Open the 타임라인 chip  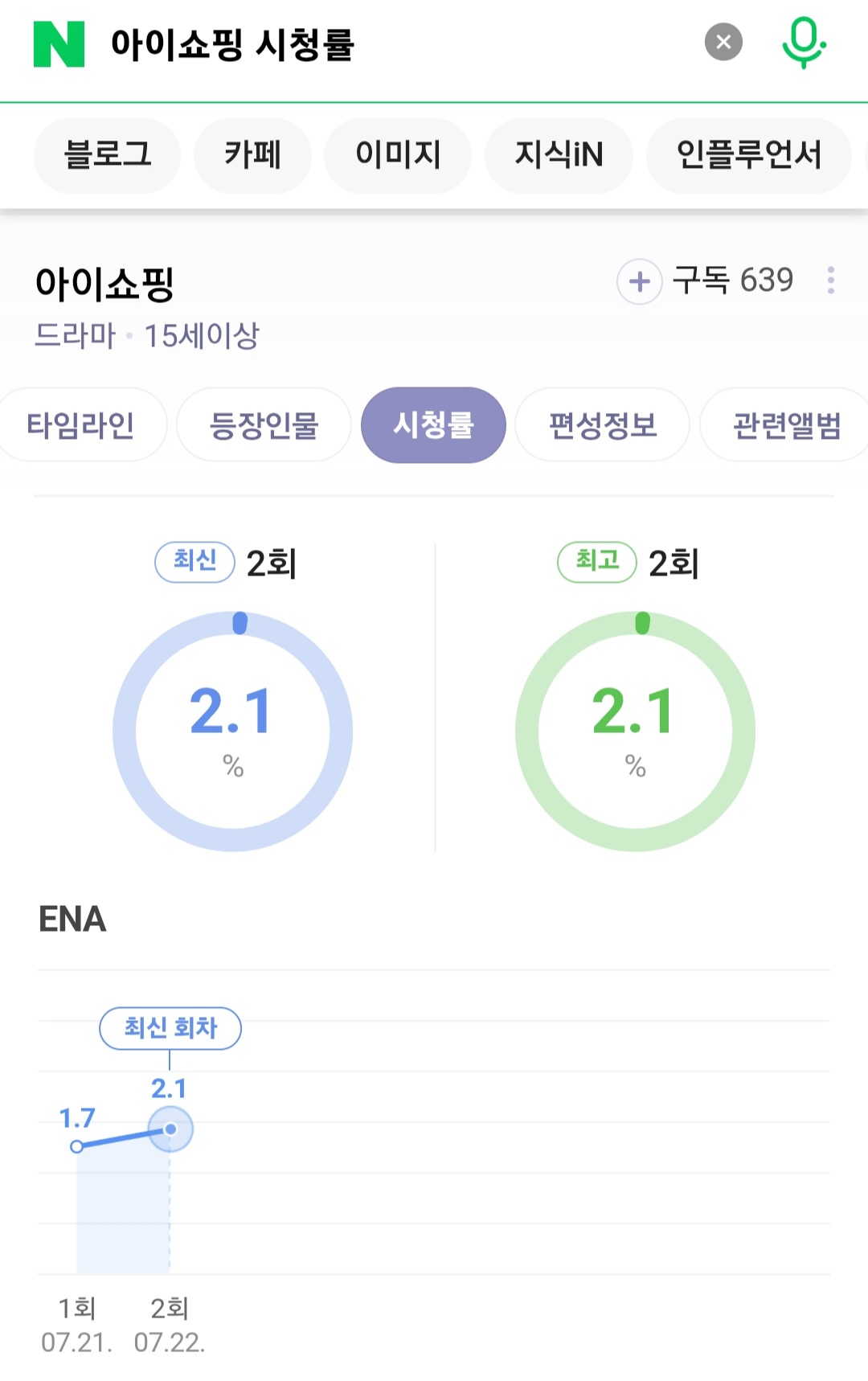[x=80, y=424]
